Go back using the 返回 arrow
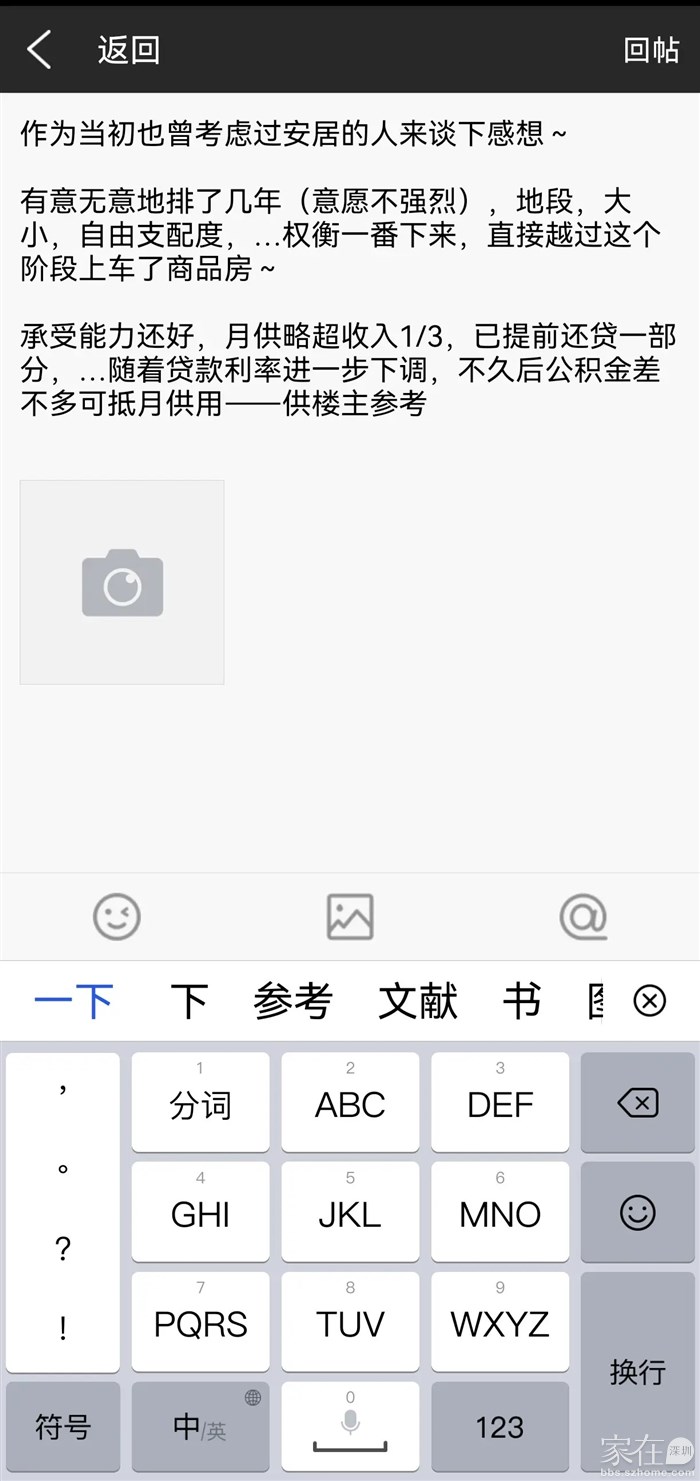Image resolution: width=700 pixels, height=1481 pixels. click(40, 49)
